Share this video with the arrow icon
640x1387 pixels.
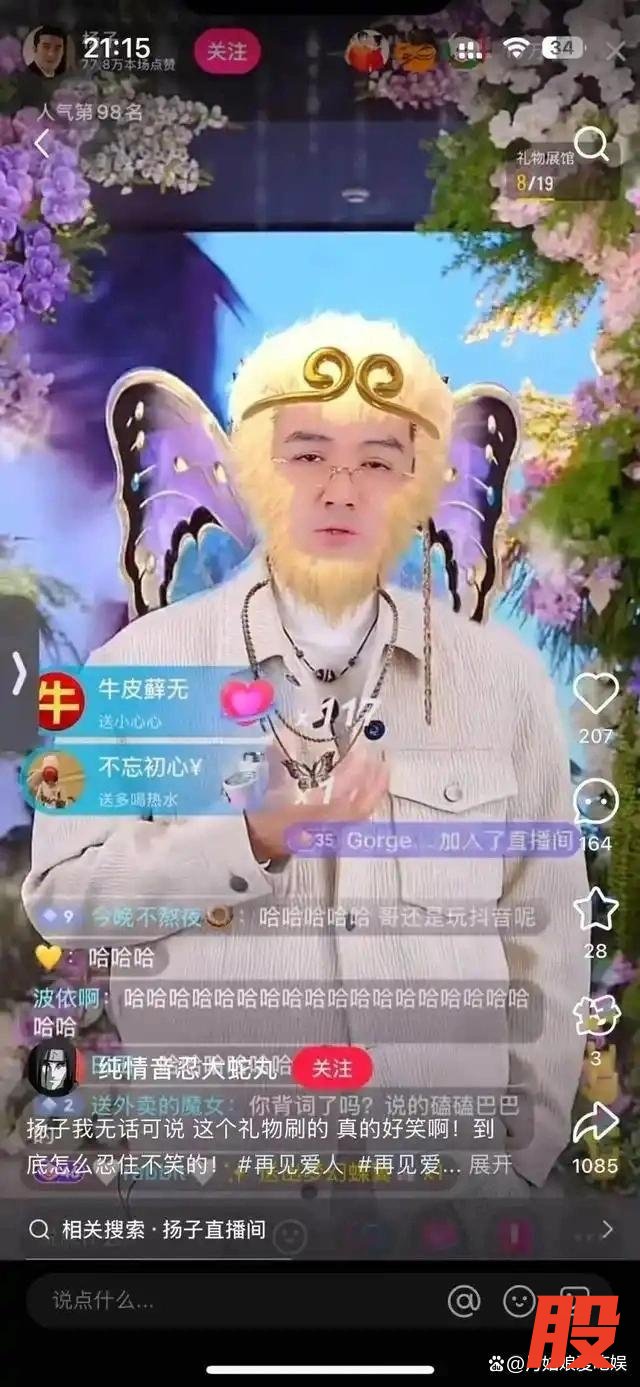(596, 1123)
